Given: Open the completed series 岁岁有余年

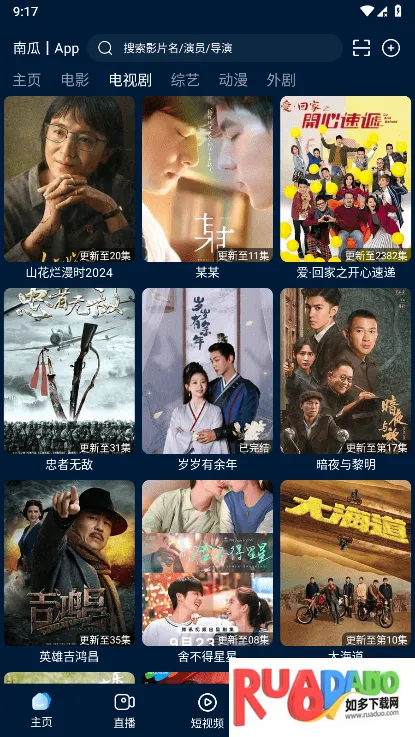Looking at the screenshot, I should point(207,380).
